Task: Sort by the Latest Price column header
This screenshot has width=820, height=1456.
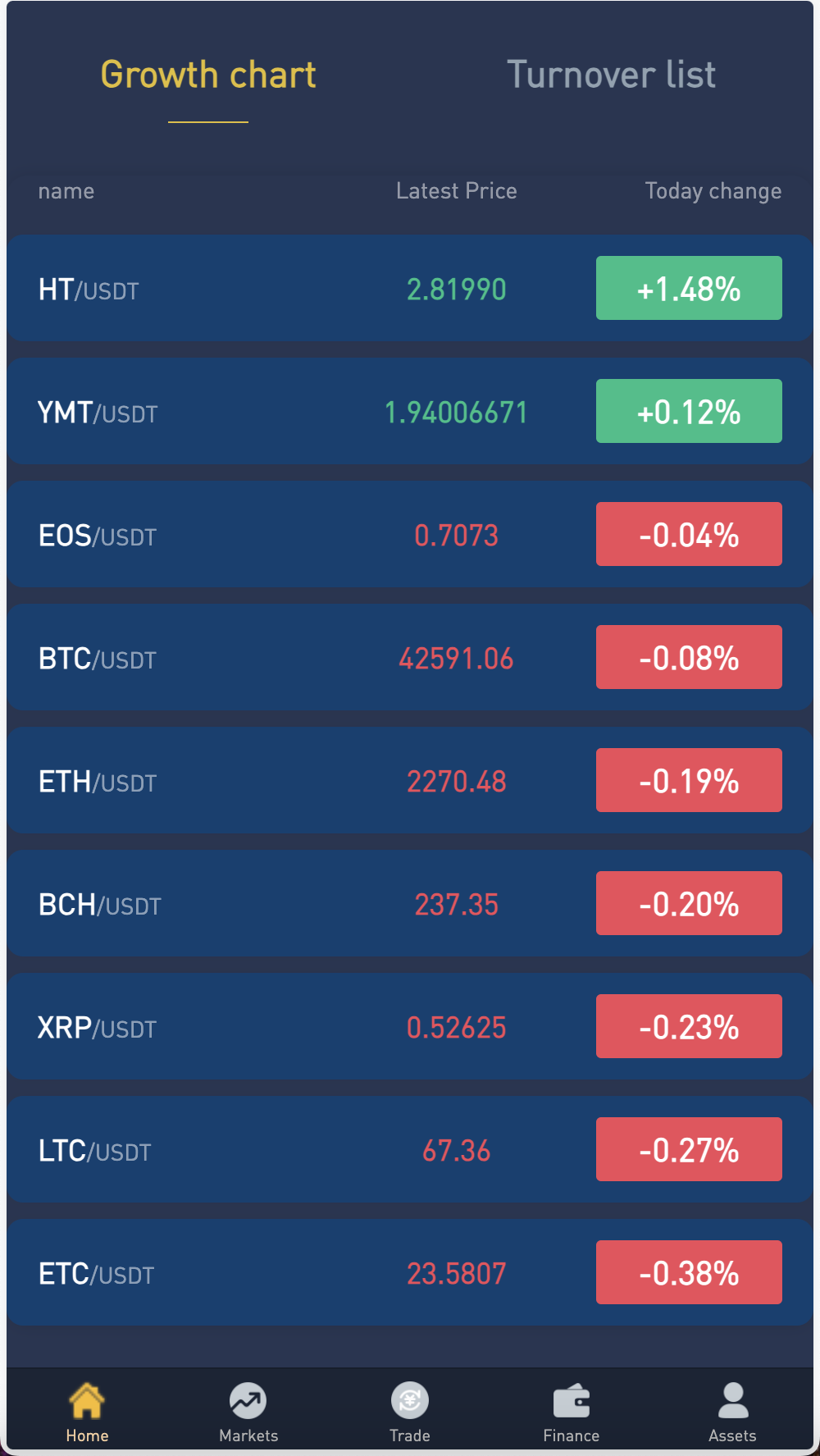Action: point(456,190)
